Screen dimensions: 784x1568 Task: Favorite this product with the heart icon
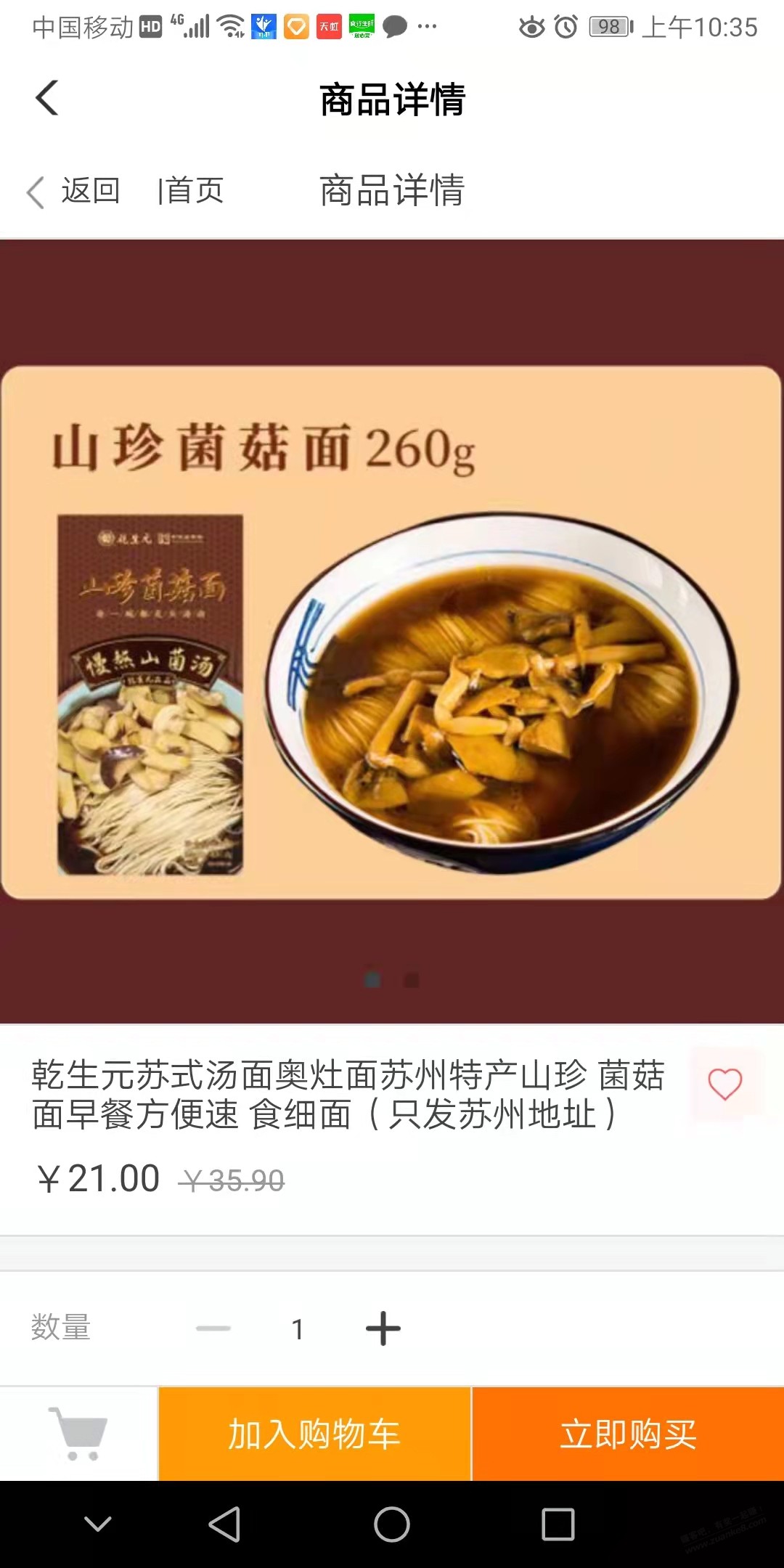pyautogui.click(x=724, y=1085)
